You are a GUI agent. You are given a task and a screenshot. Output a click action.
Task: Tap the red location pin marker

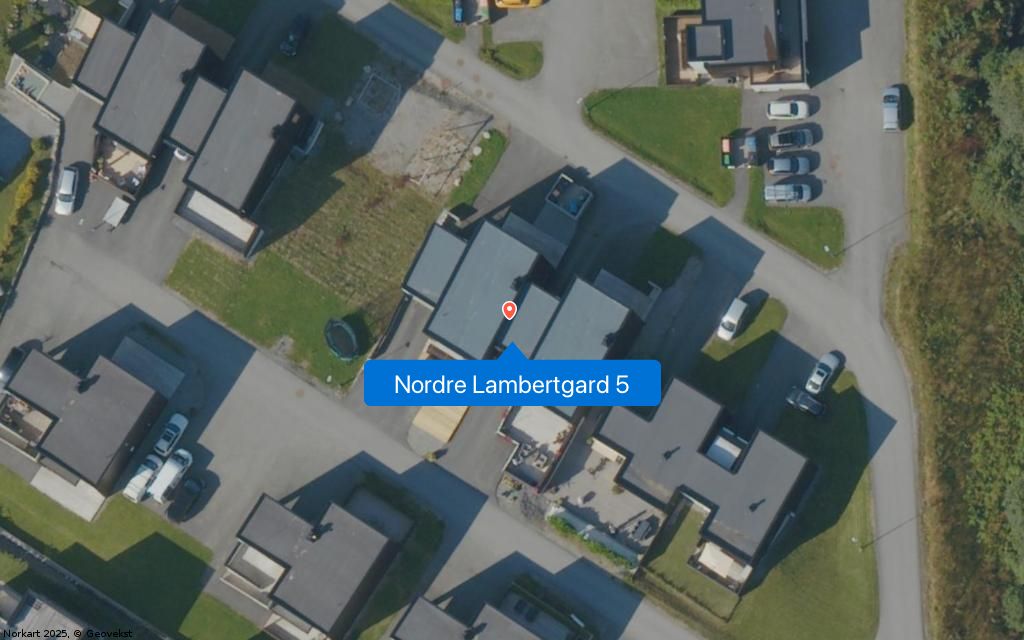pyautogui.click(x=509, y=310)
